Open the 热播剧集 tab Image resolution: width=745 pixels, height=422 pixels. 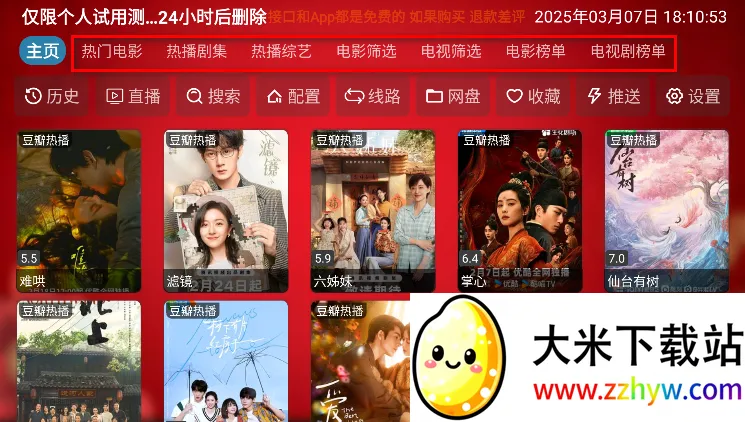click(x=196, y=52)
